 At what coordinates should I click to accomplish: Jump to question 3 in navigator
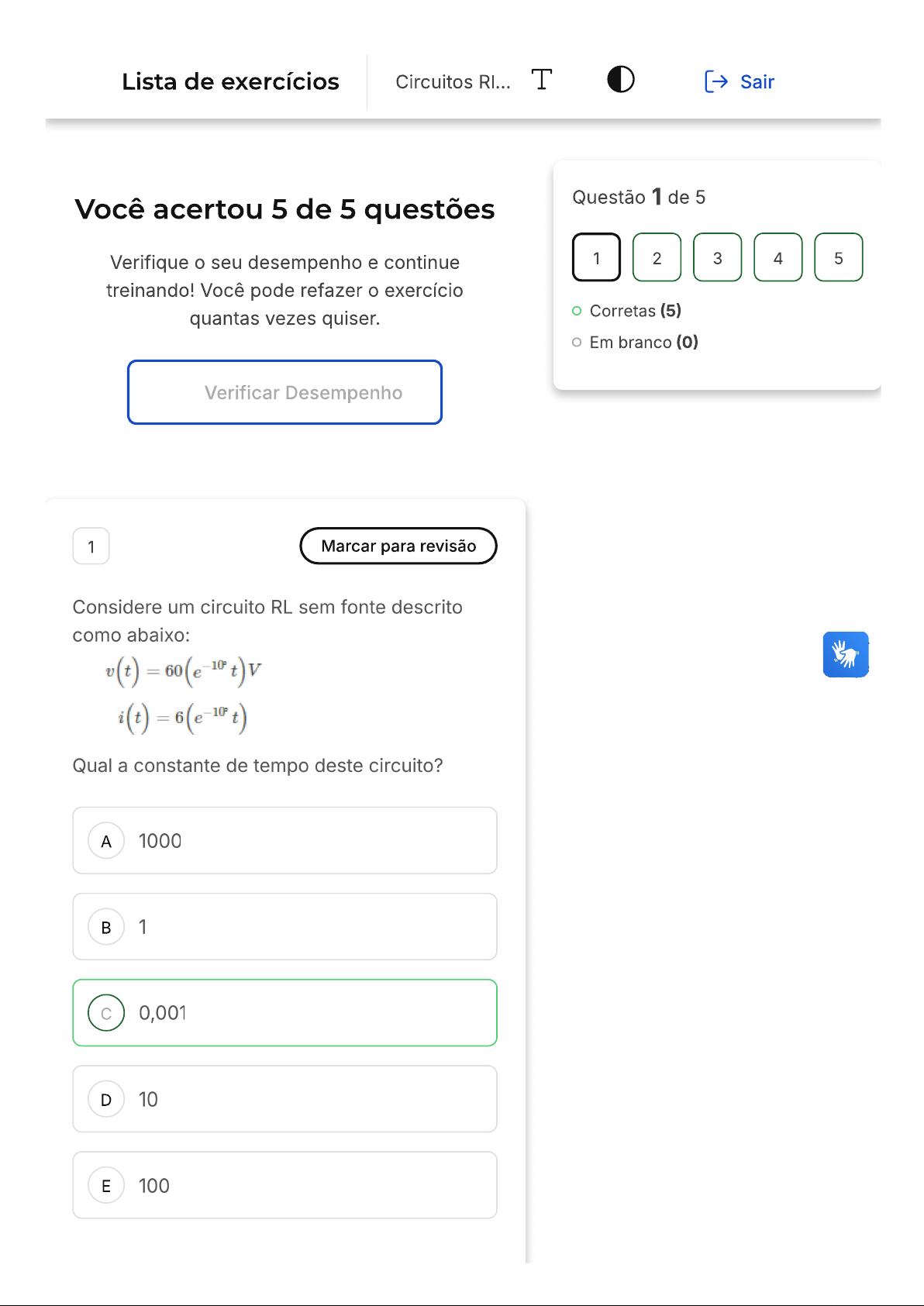point(717,257)
